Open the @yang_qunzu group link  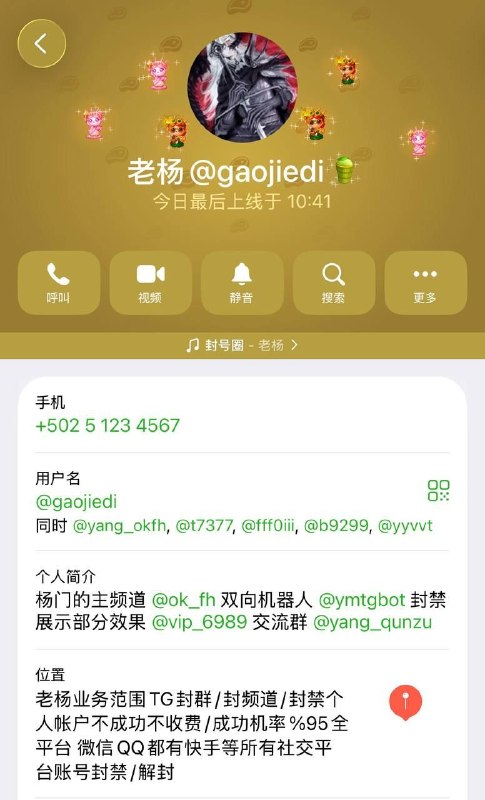pos(372,622)
